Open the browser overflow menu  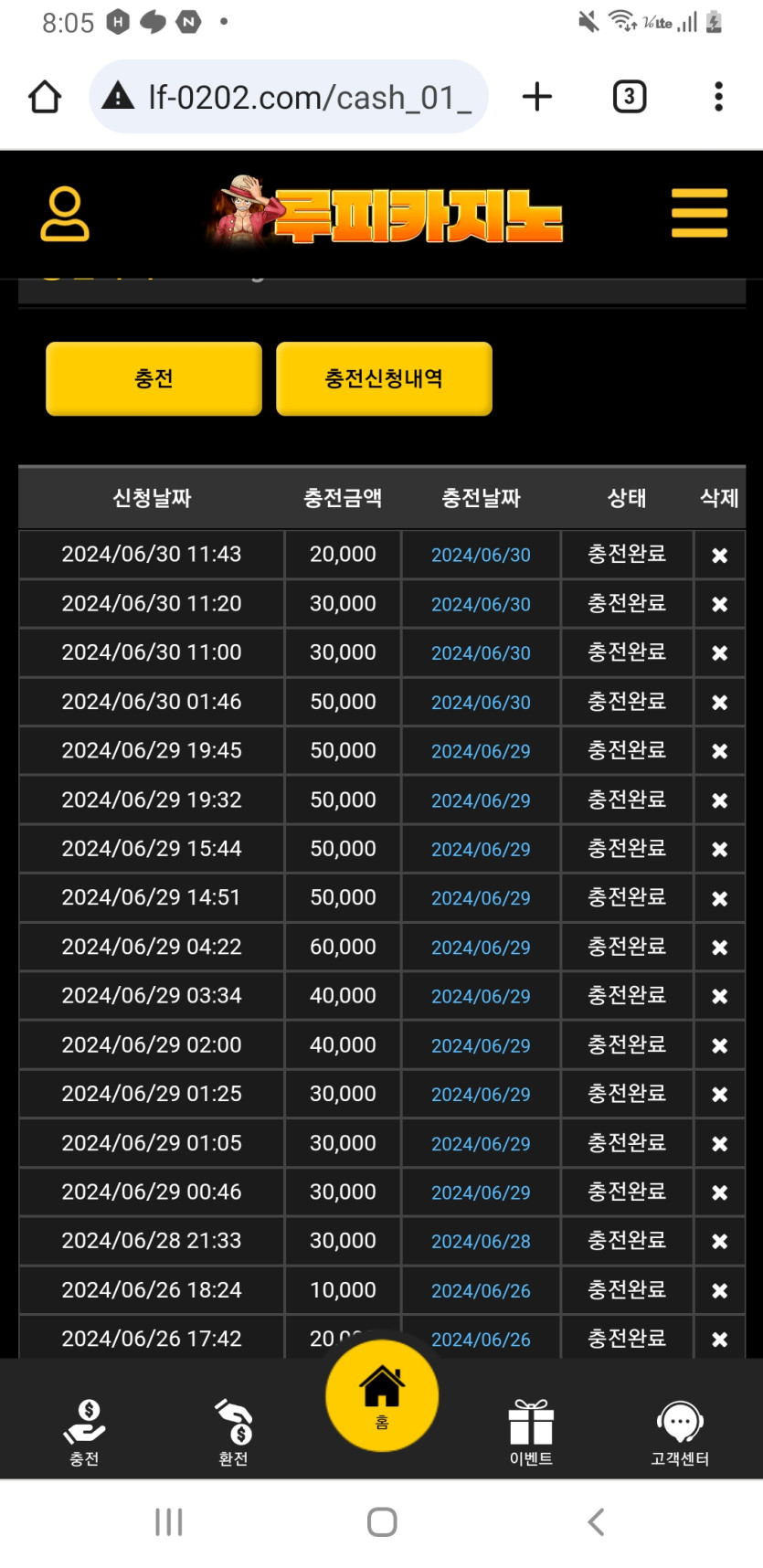click(x=718, y=97)
